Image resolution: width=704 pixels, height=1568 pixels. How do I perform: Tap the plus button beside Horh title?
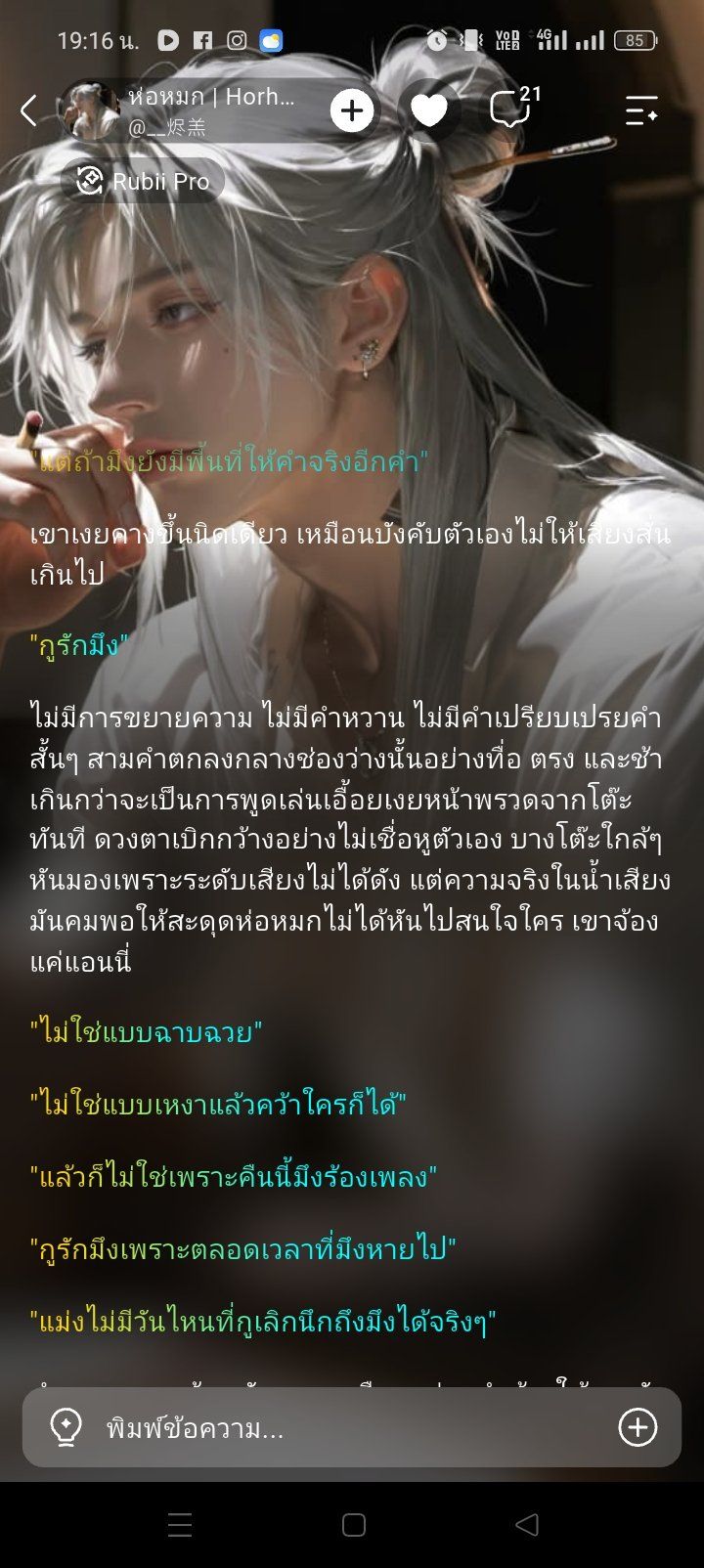pos(352,110)
